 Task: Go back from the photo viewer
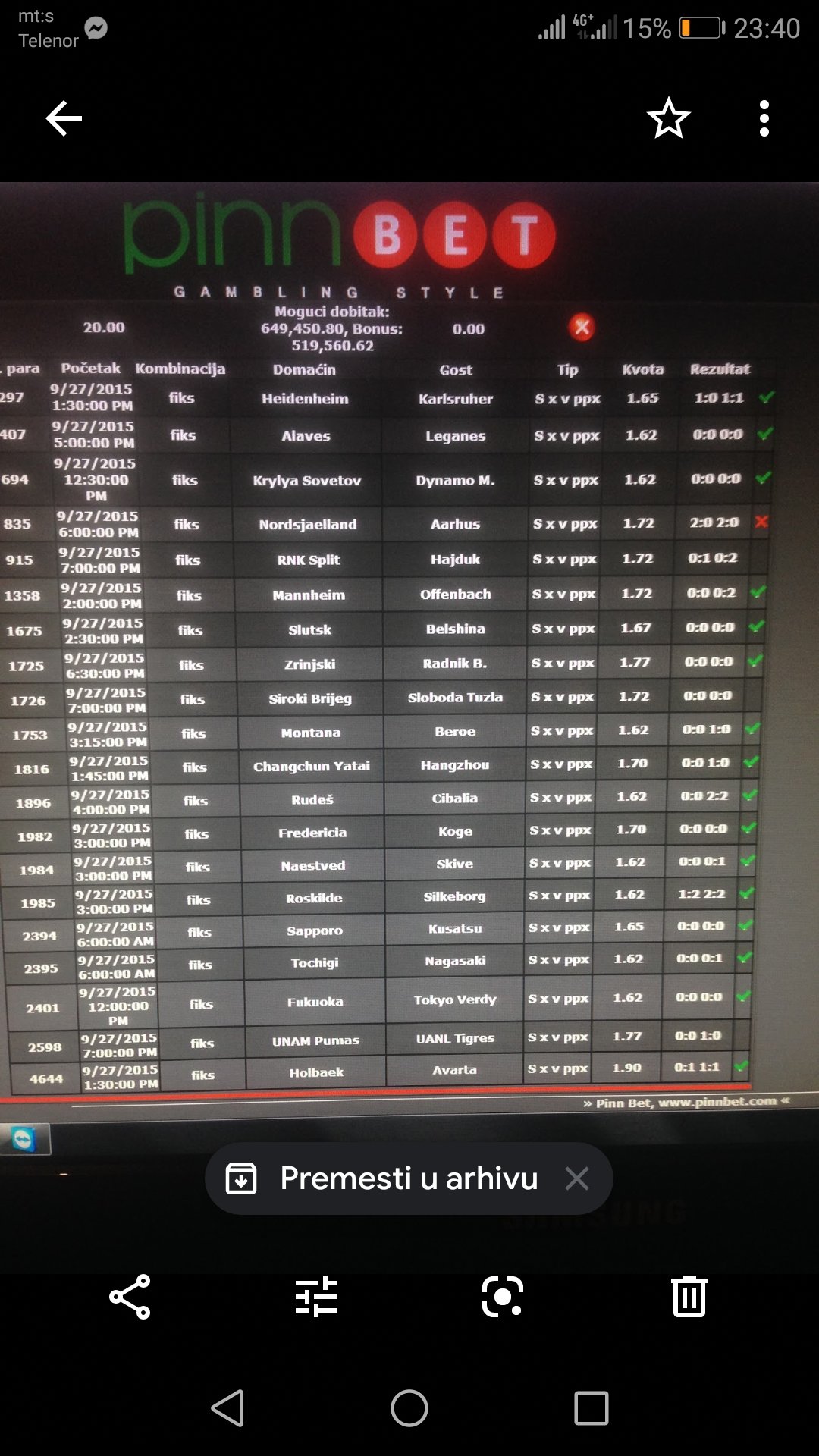64,118
